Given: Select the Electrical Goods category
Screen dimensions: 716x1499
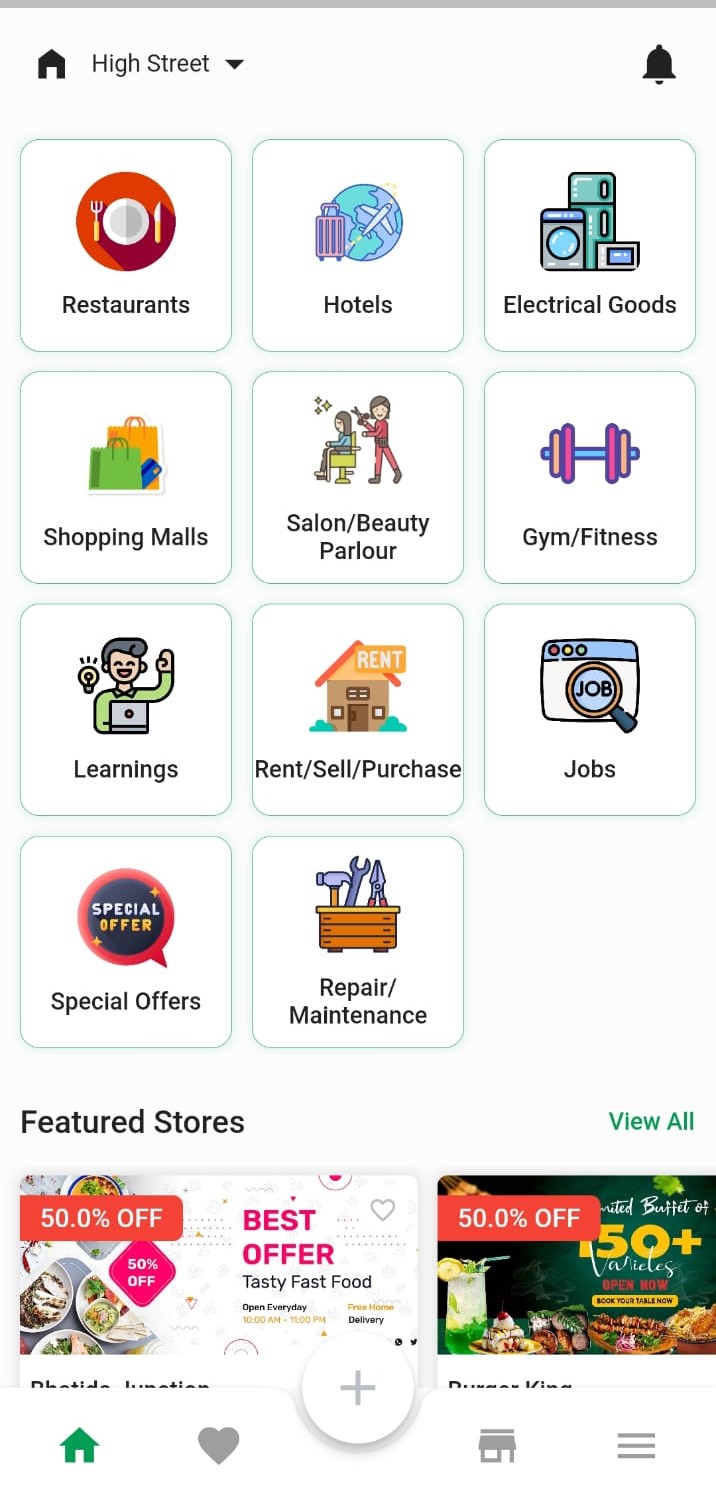Looking at the screenshot, I should coord(590,246).
